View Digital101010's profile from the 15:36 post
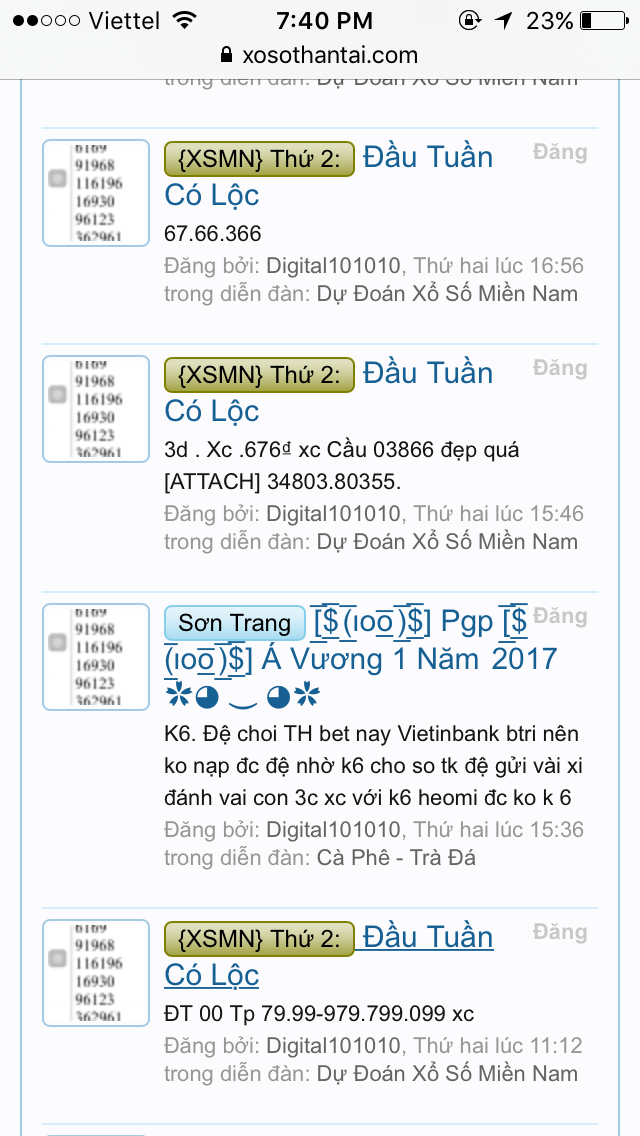Image resolution: width=640 pixels, height=1136 pixels. tap(333, 829)
